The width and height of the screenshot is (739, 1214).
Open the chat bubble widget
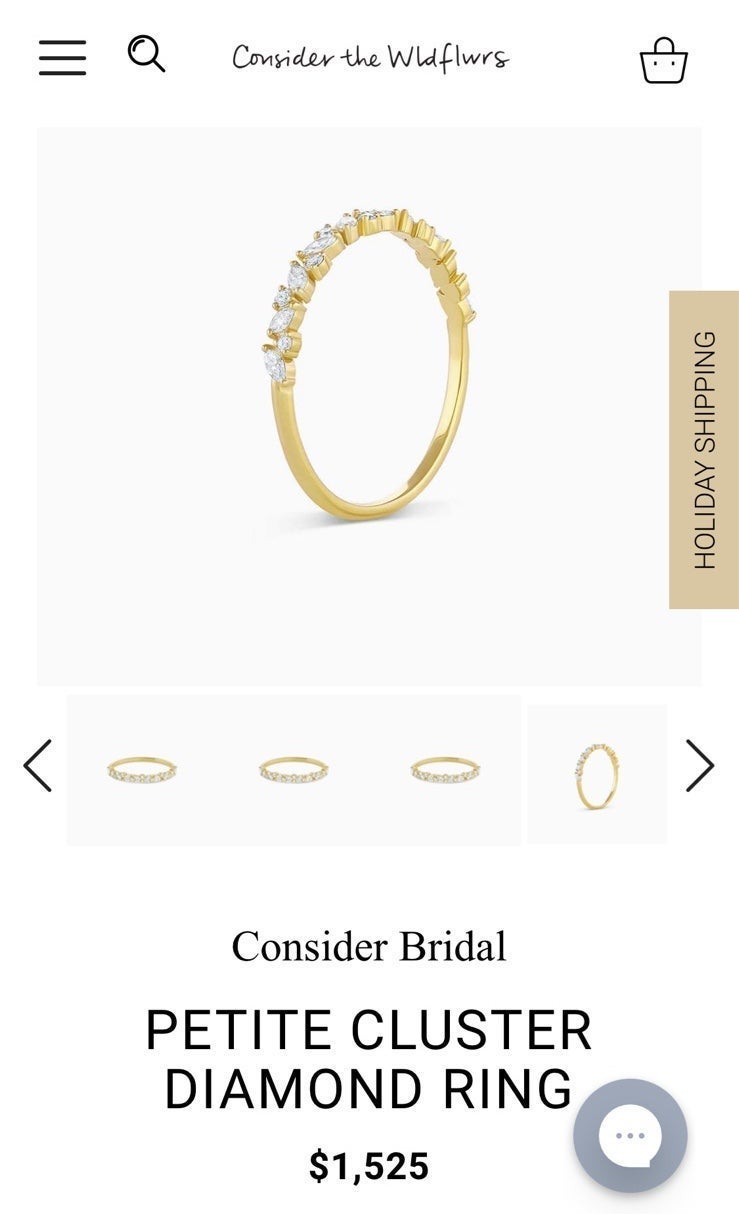point(630,1136)
